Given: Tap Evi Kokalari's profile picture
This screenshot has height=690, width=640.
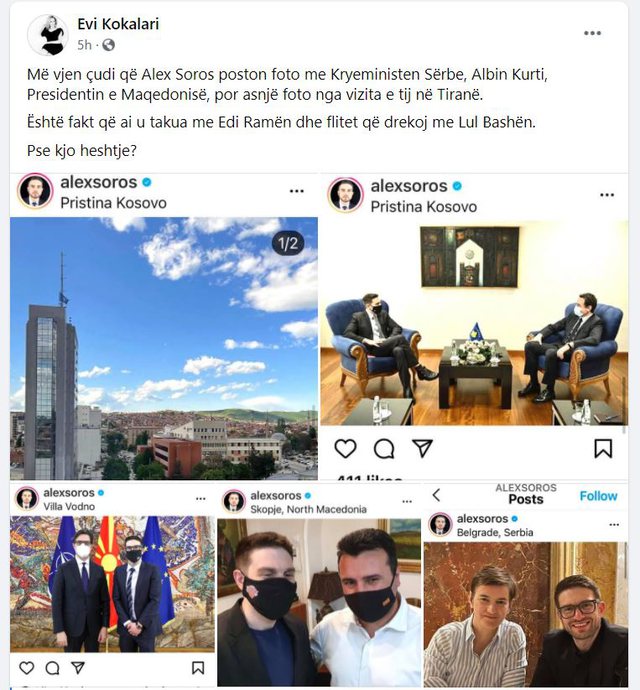Looking at the screenshot, I should [48, 35].
